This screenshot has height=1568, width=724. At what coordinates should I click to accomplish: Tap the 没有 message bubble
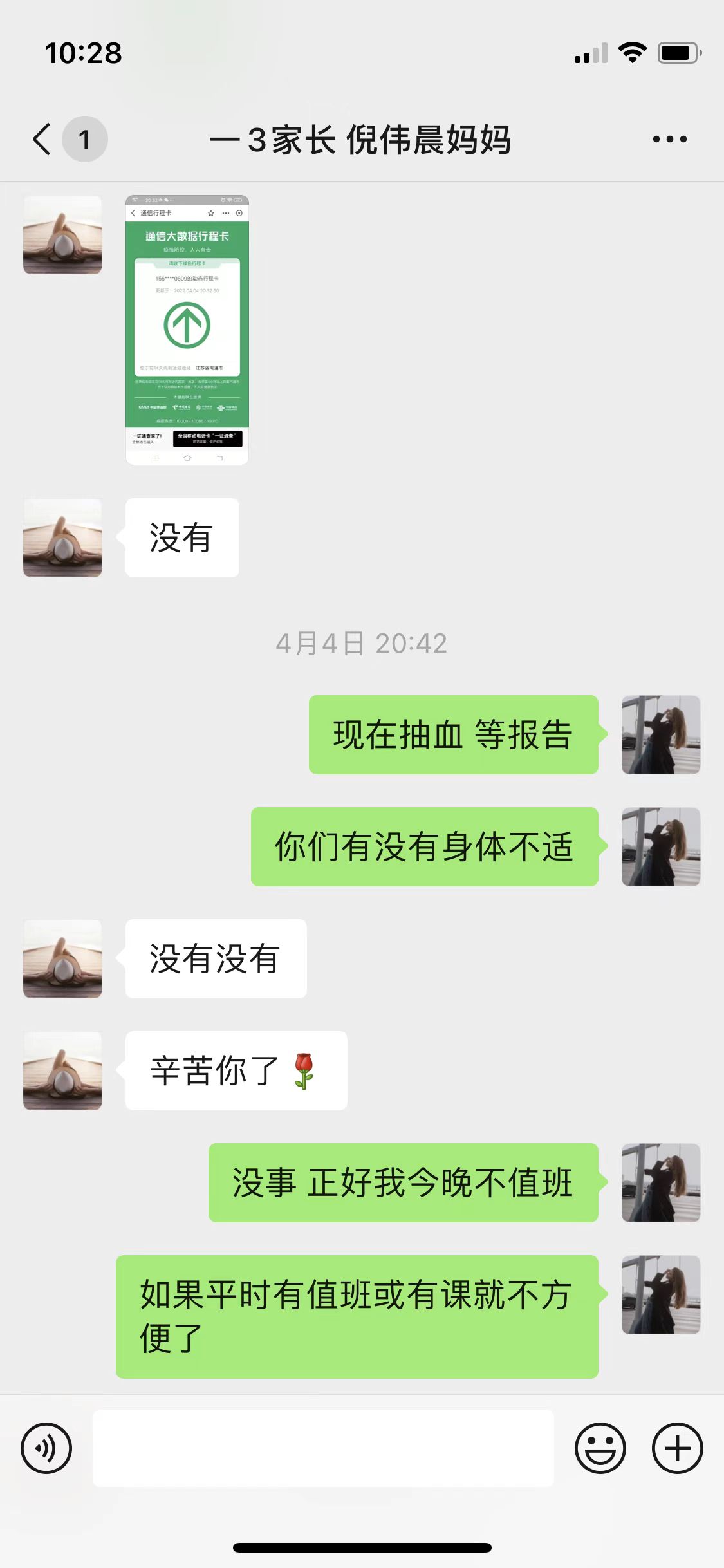click(x=181, y=537)
